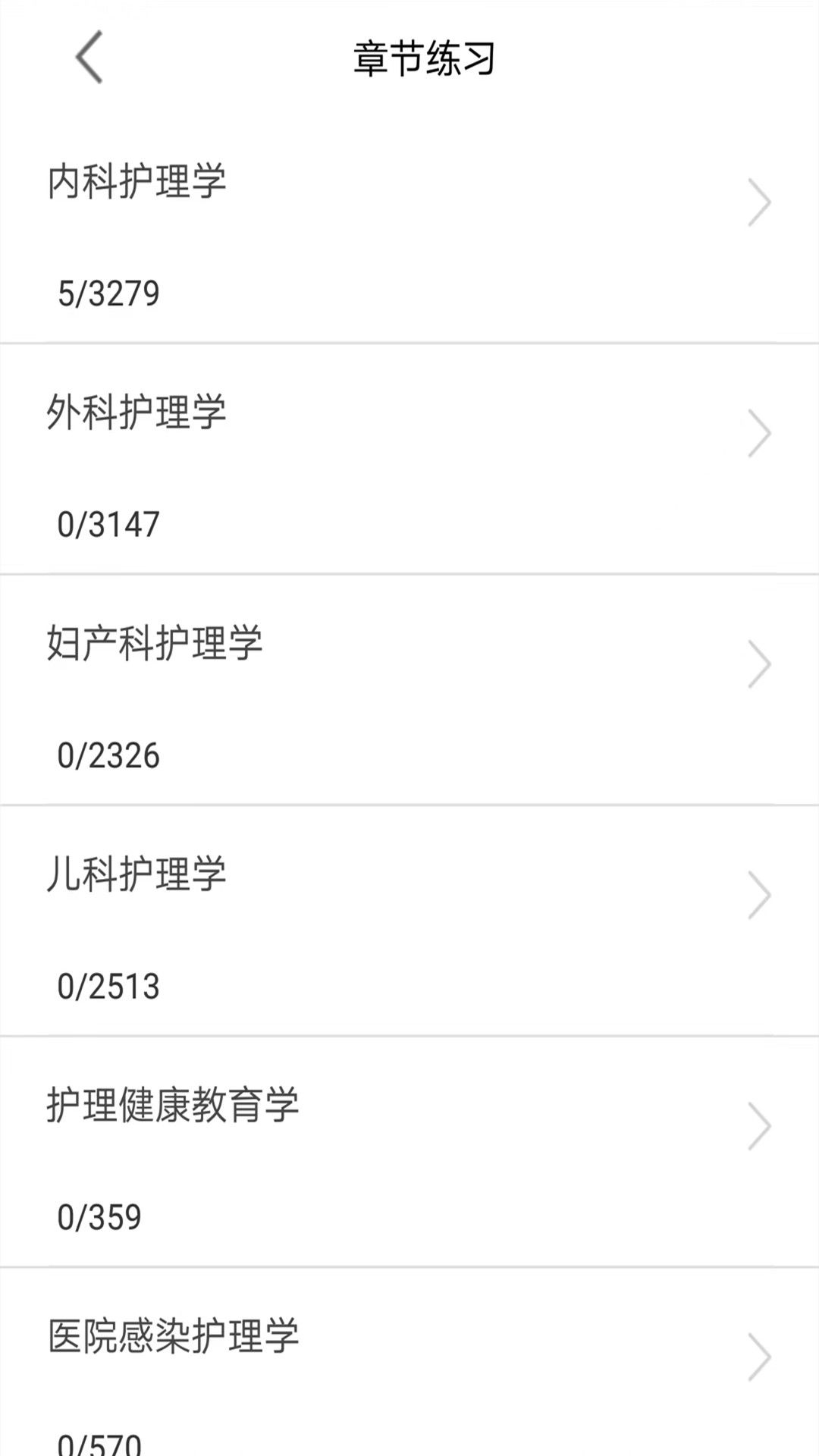Viewport: 819px width, 1456px height.
Task: Go back from 章节练习 page
Action: tap(89, 58)
